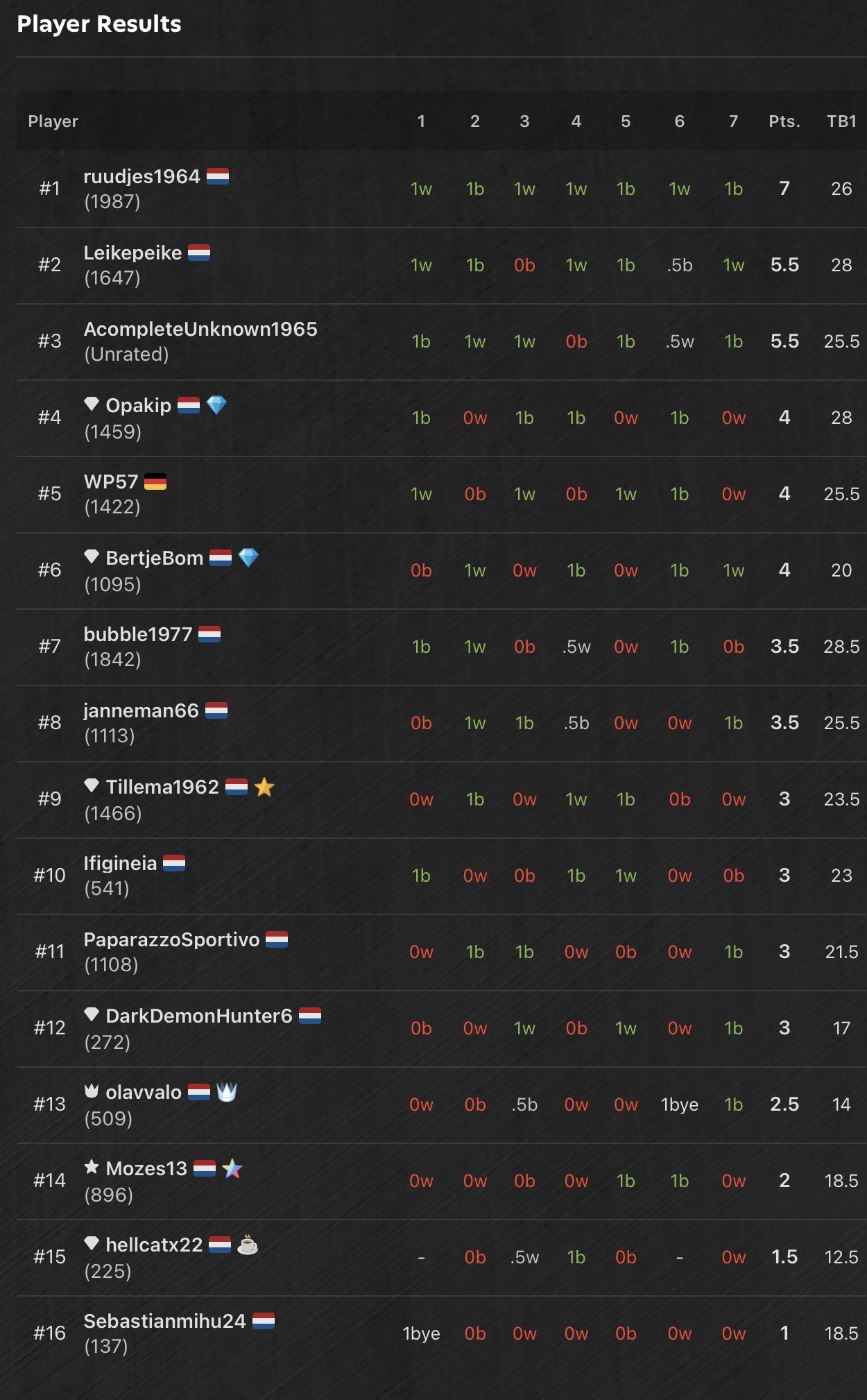View DarkDemonHunter6's player page

tap(198, 1016)
